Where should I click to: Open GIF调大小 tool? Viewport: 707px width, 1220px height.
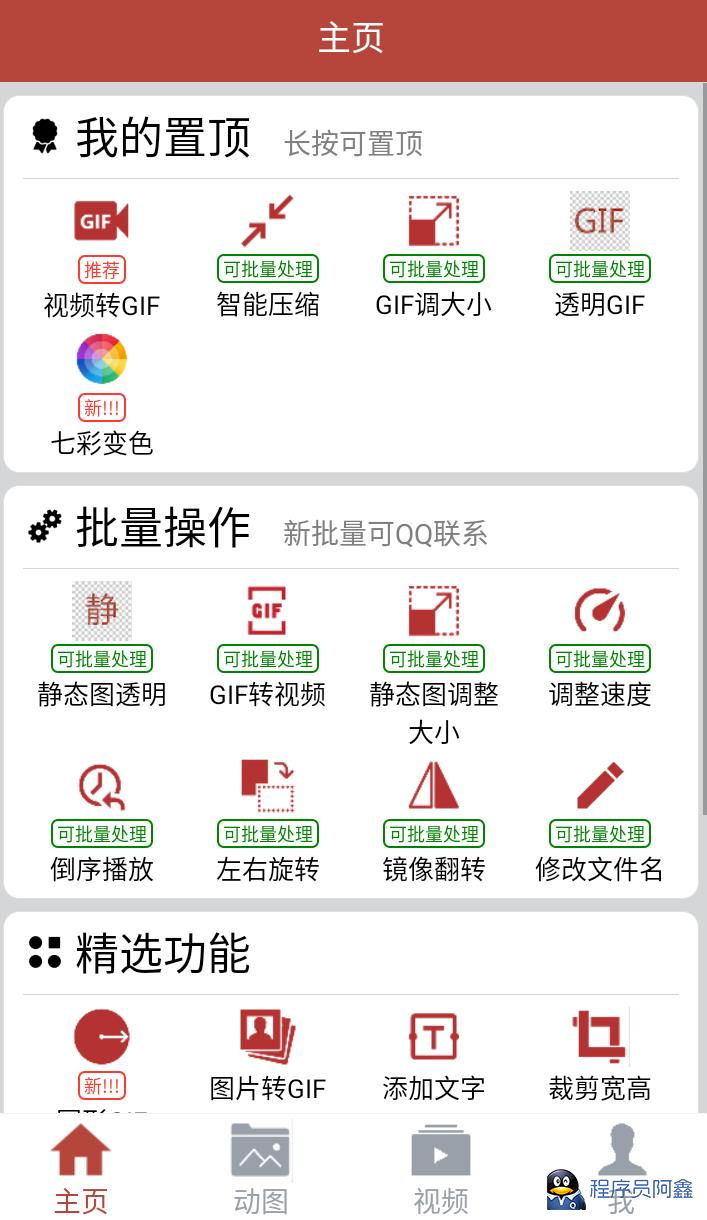(x=434, y=256)
